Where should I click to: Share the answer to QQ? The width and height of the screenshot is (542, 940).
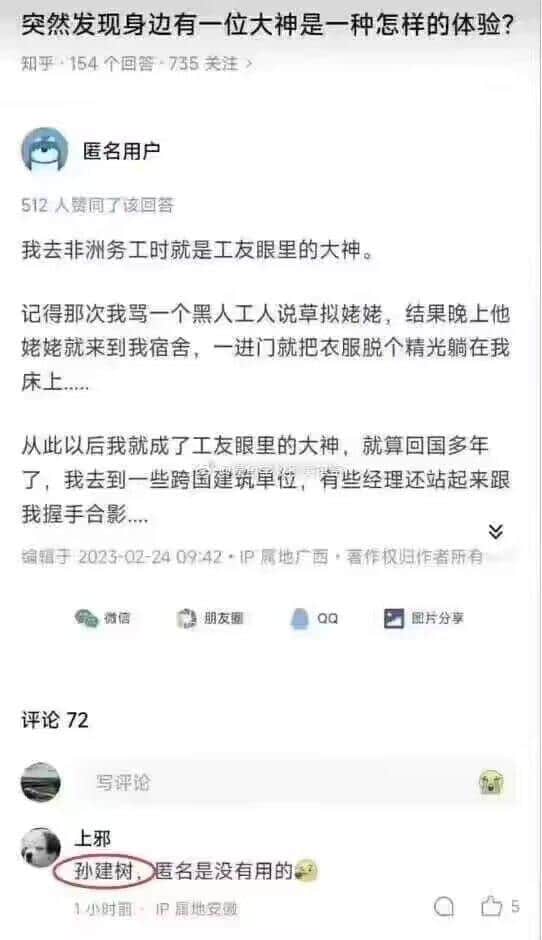tap(314, 618)
